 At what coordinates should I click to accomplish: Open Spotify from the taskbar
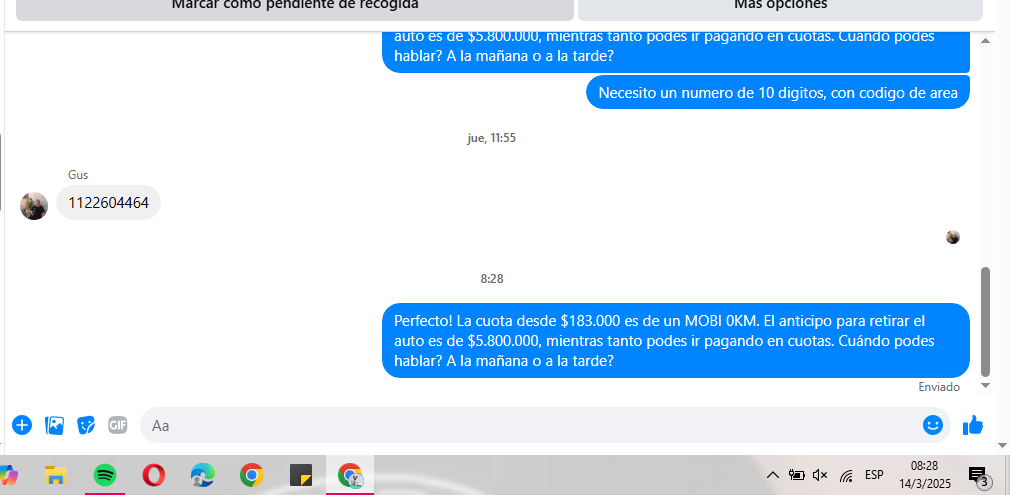104,475
